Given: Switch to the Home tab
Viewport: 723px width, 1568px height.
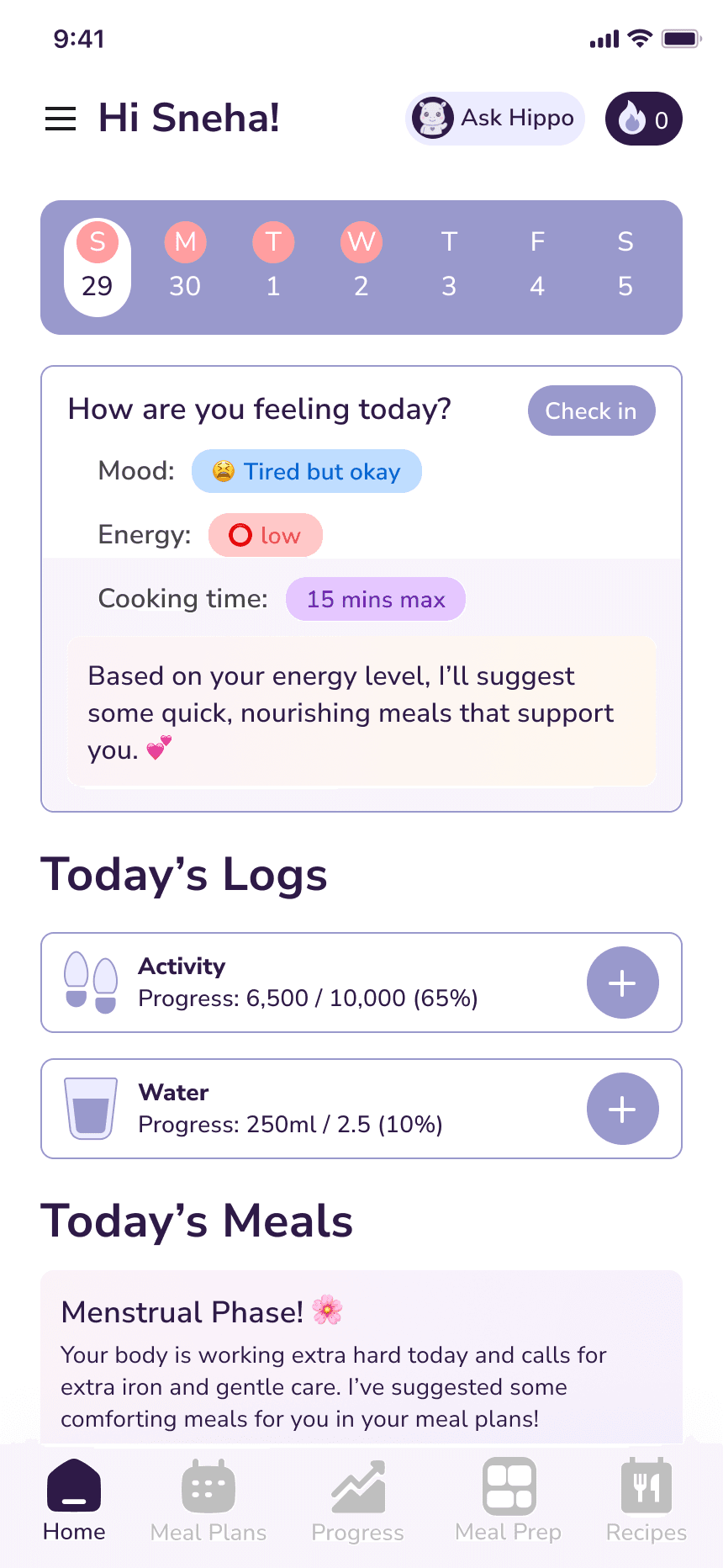Looking at the screenshot, I should (x=73, y=1502).
